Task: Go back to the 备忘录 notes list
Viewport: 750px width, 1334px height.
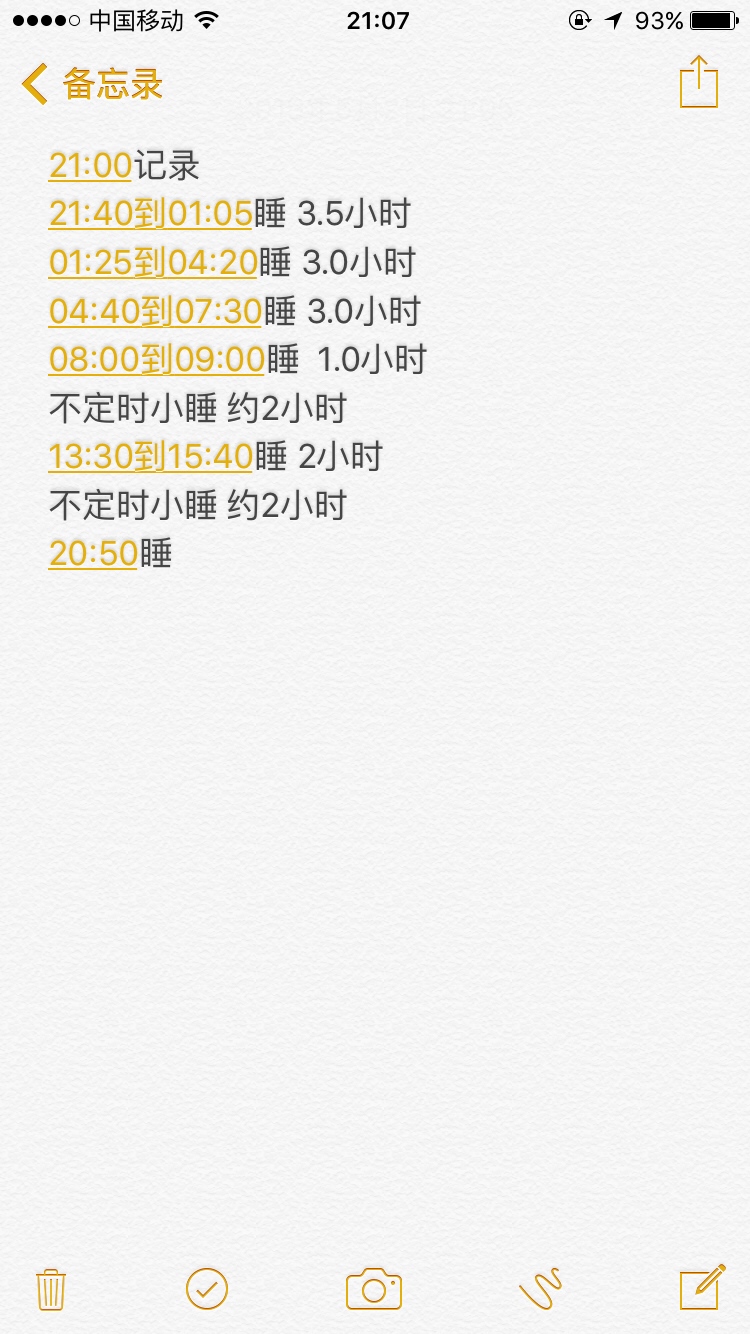Action: pyautogui.click(x=92, y=84)
